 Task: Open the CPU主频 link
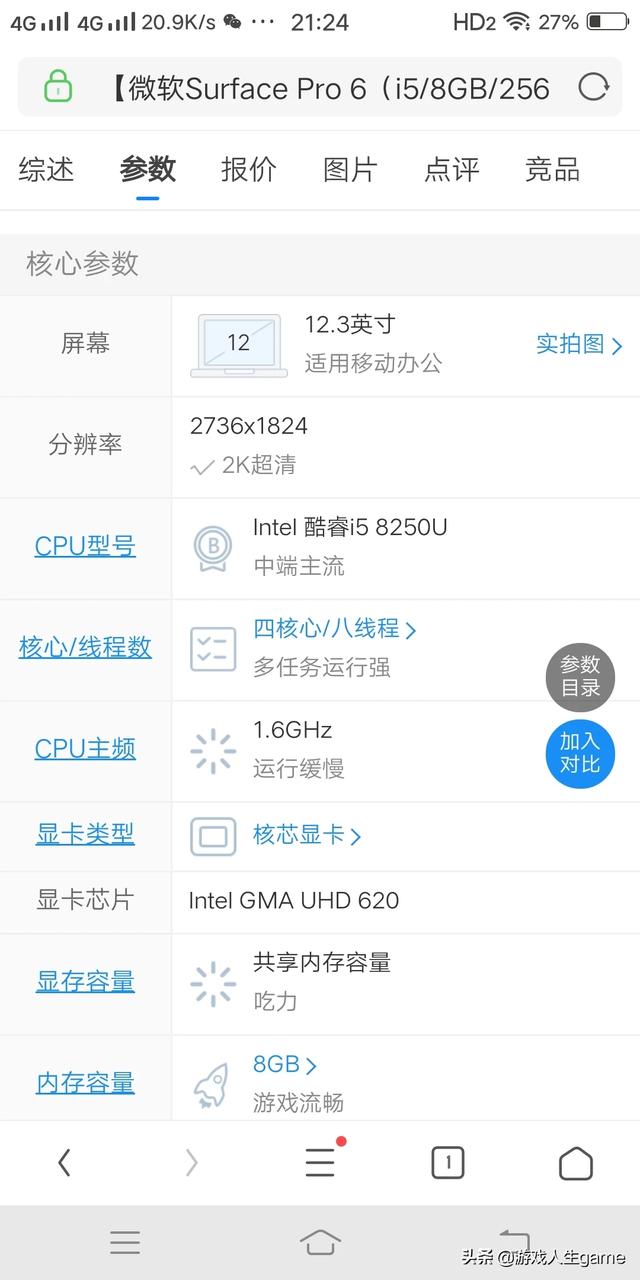point(85,748)
